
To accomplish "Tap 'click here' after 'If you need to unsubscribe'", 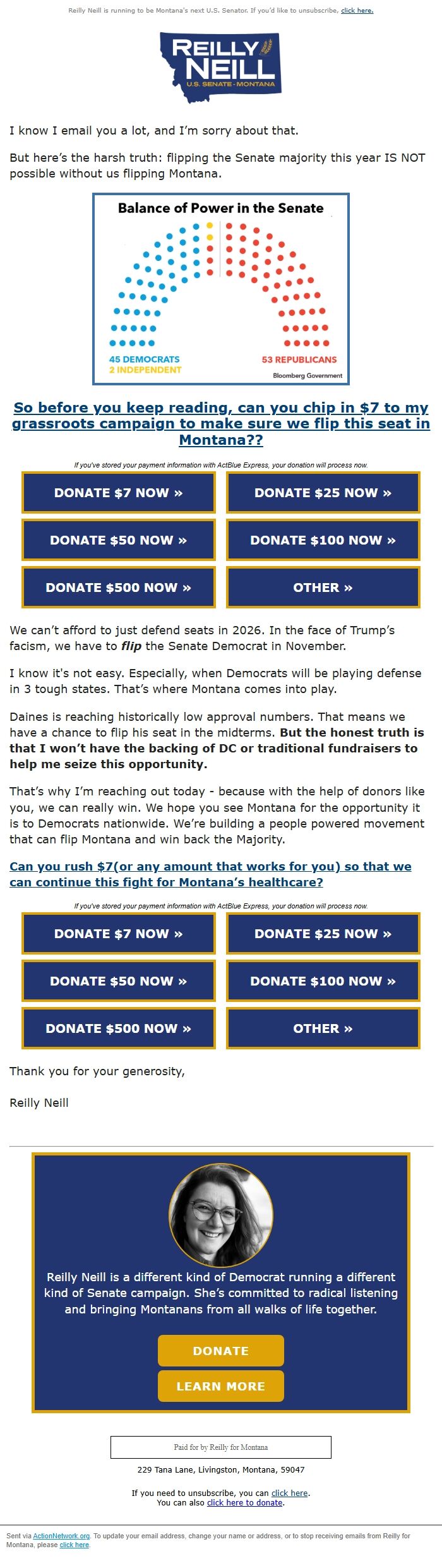I will pyautogui.click(x=289, y=1493).
